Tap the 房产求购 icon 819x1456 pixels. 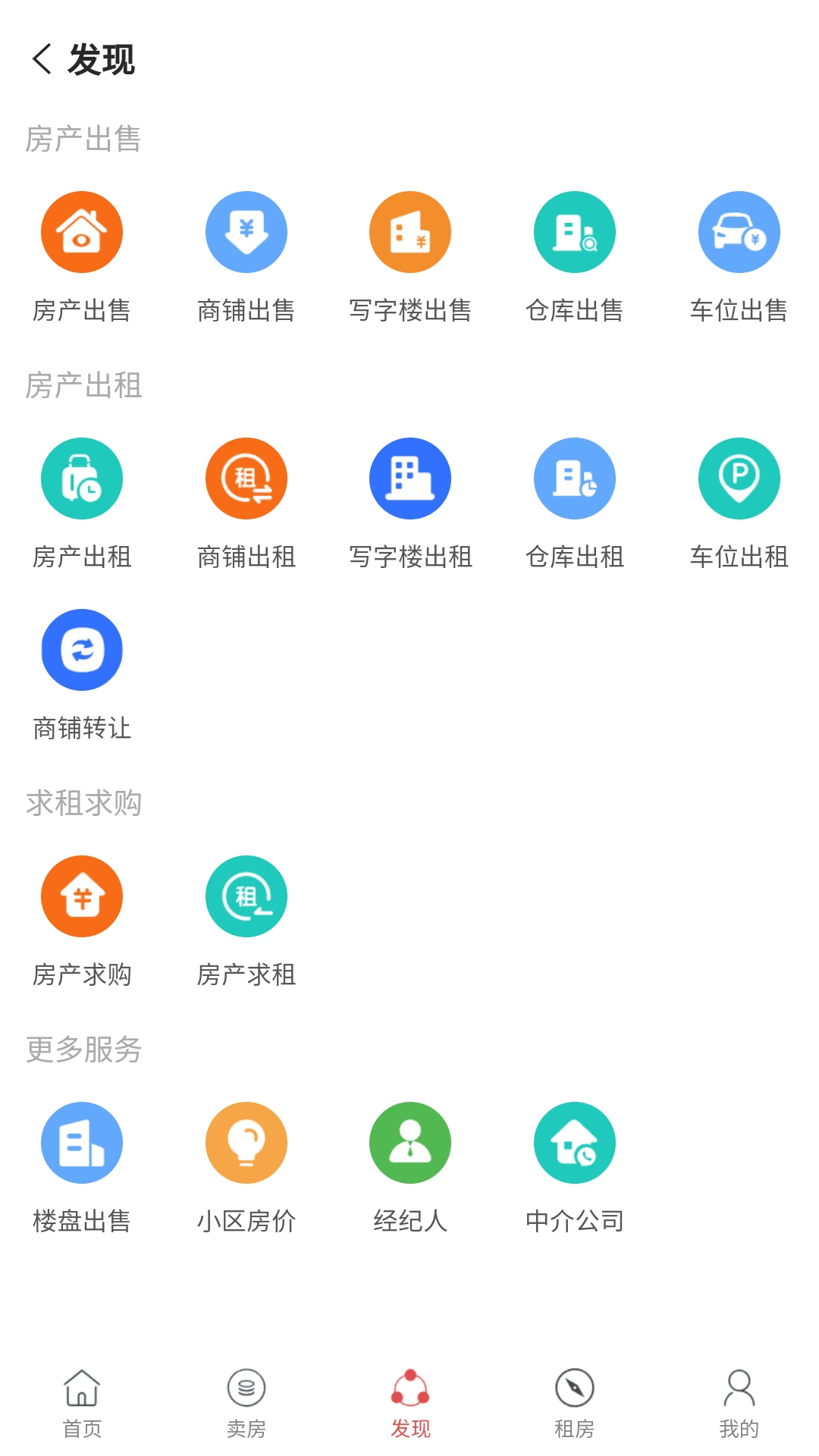click(82, 896)
